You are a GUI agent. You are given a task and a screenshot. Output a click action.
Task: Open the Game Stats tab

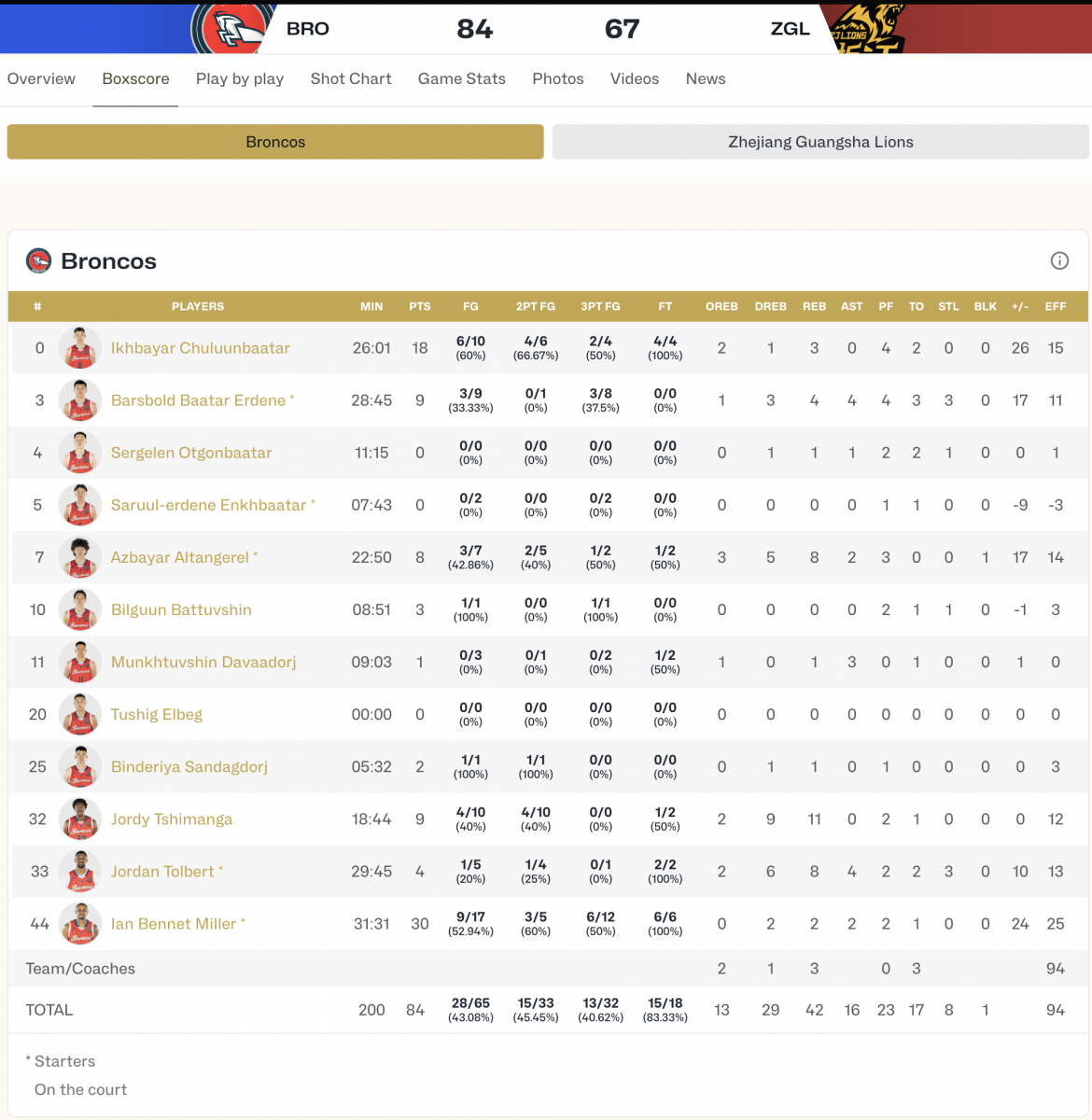click(x=461, y=79)
